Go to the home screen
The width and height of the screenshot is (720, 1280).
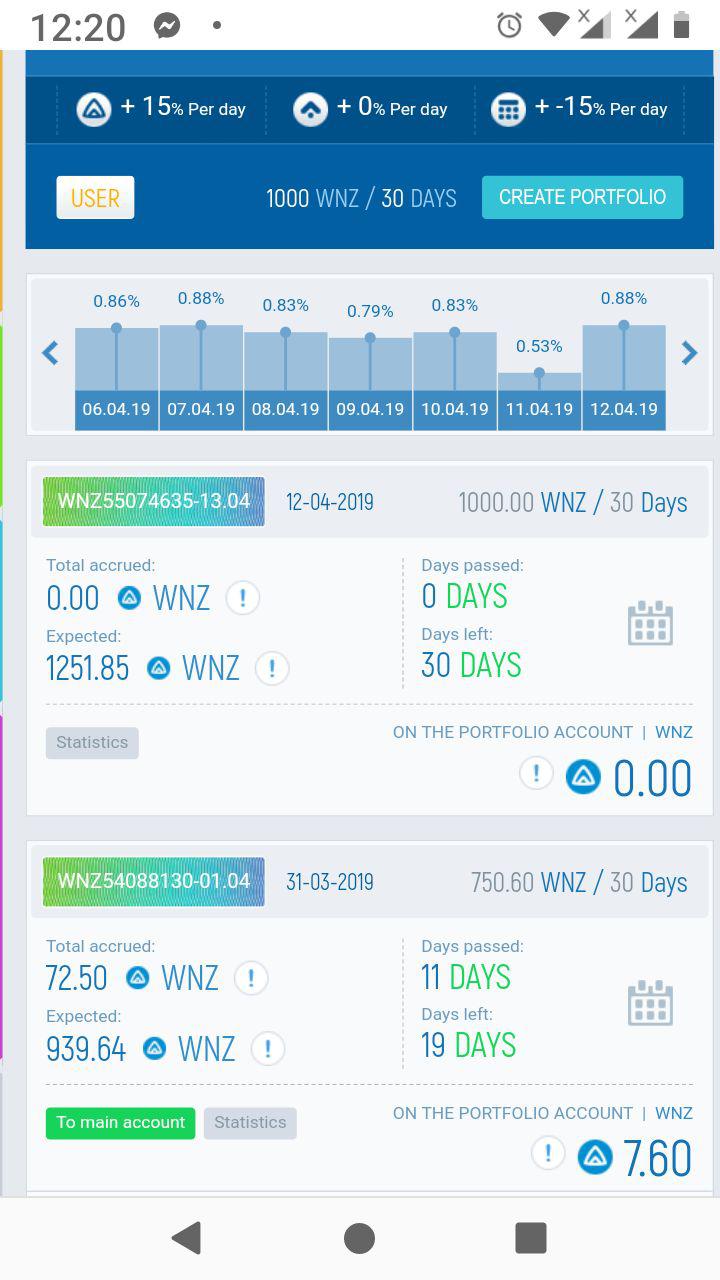click(x=359, y=1238)
